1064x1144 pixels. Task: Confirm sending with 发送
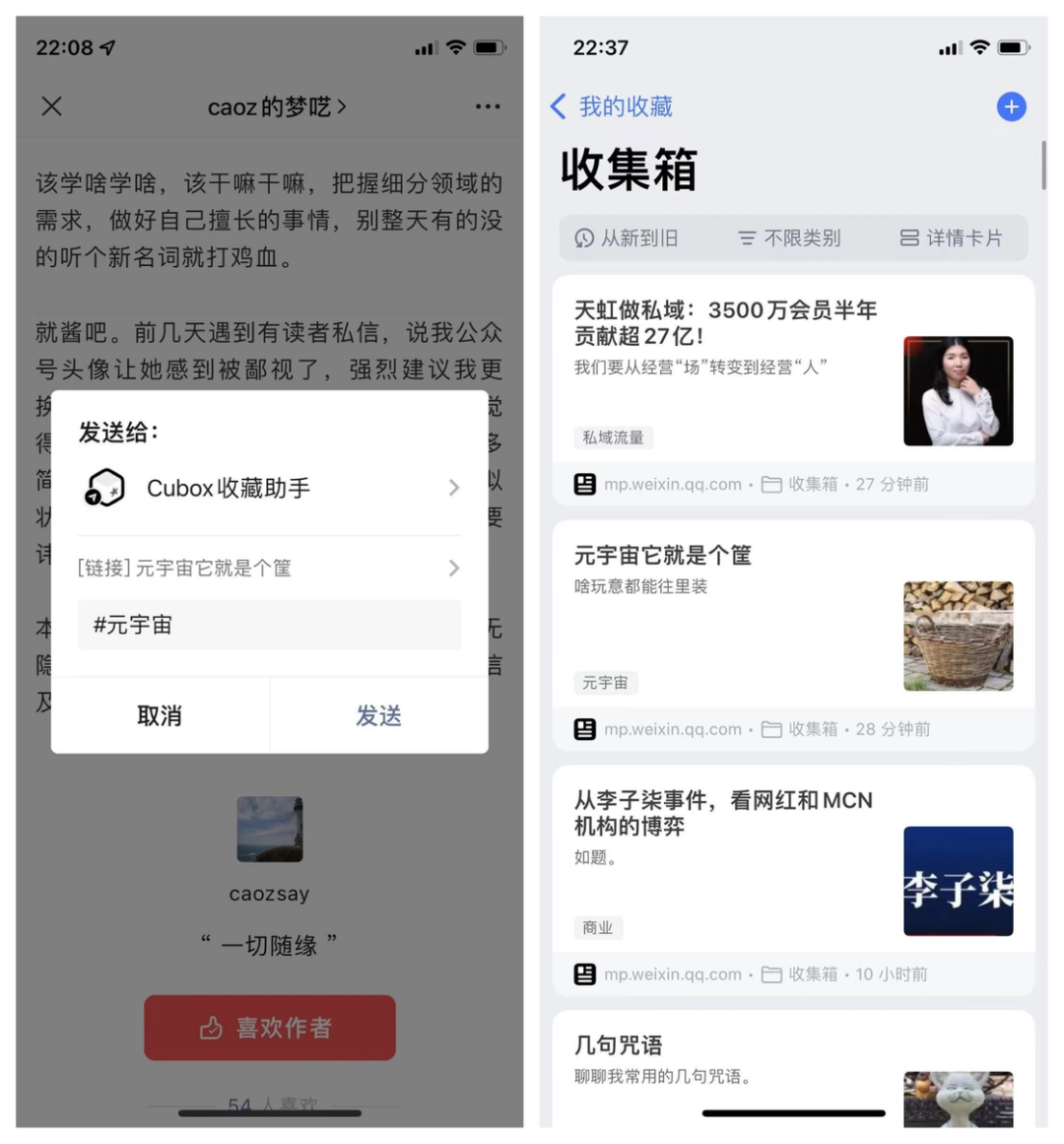[378, 716]
